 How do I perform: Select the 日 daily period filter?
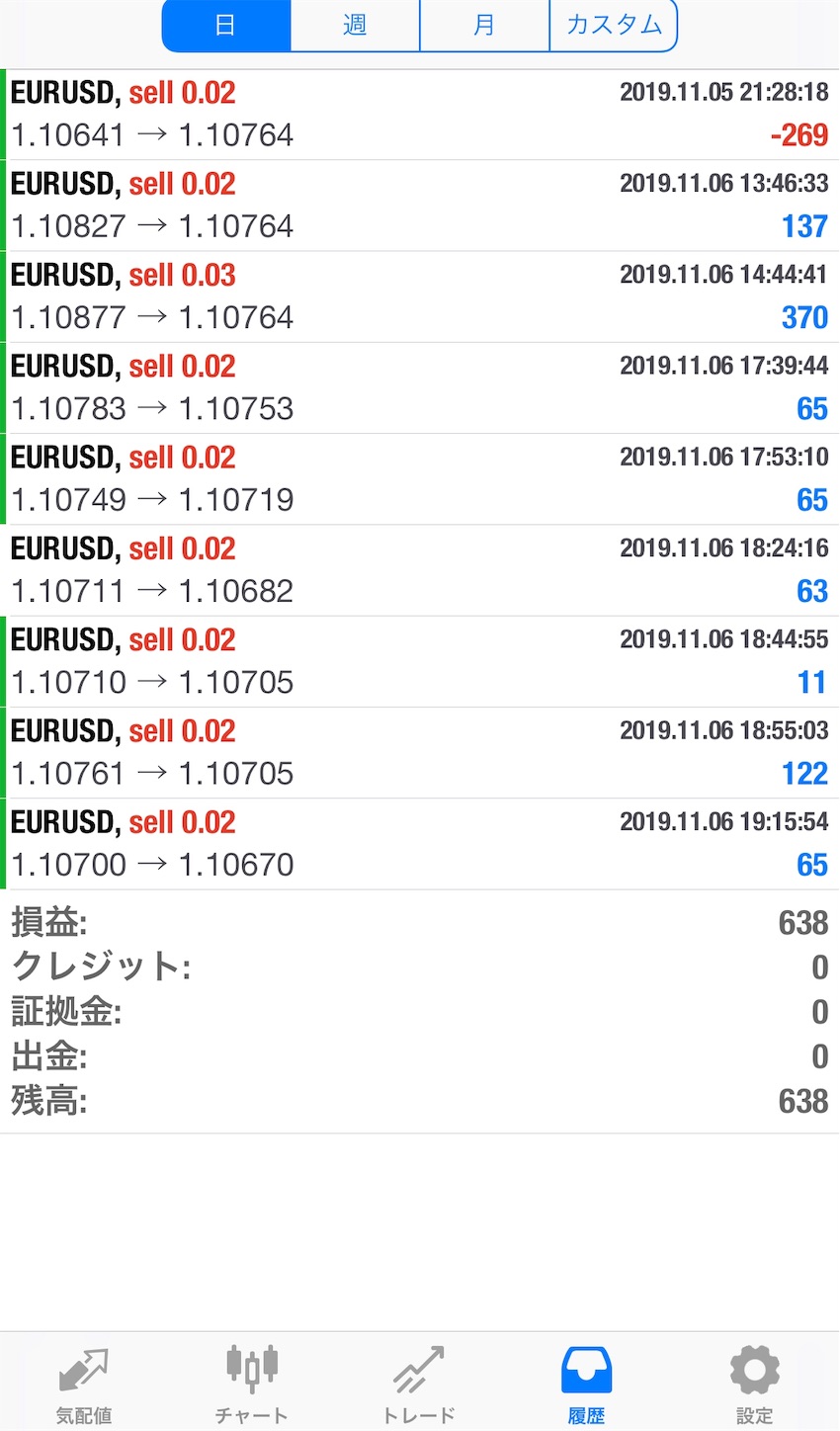225,26
